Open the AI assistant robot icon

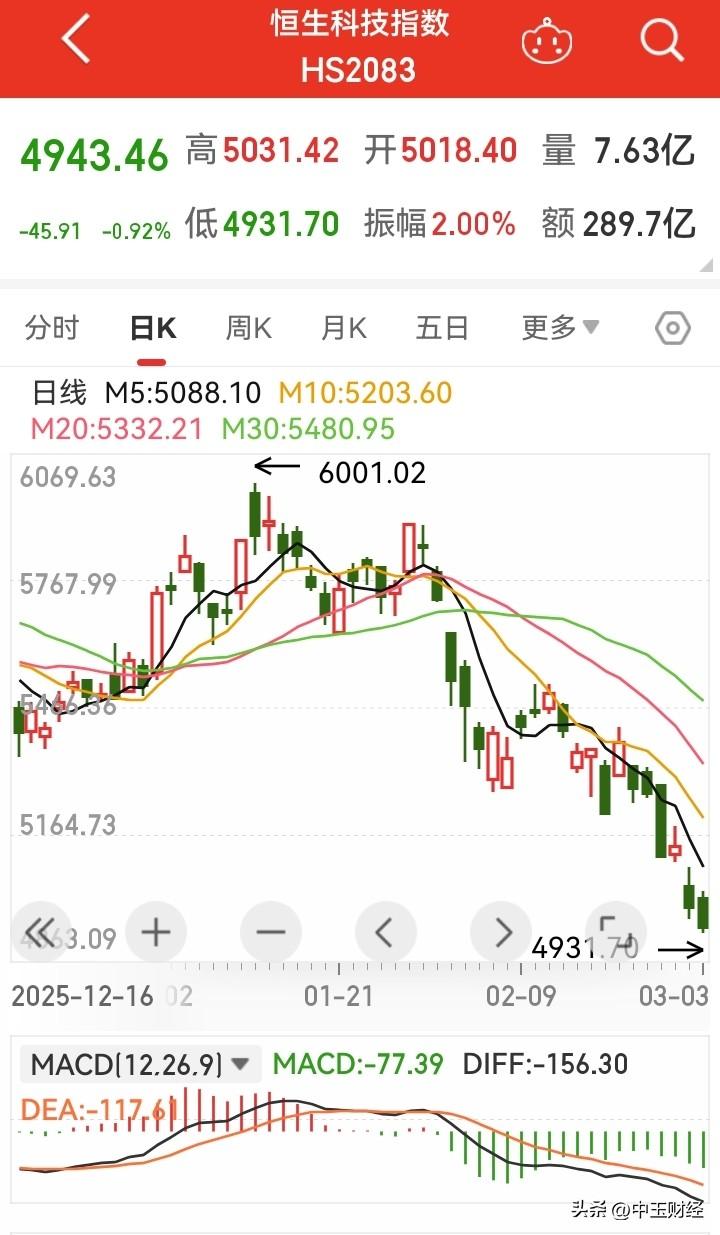click(x=547, y=42)
